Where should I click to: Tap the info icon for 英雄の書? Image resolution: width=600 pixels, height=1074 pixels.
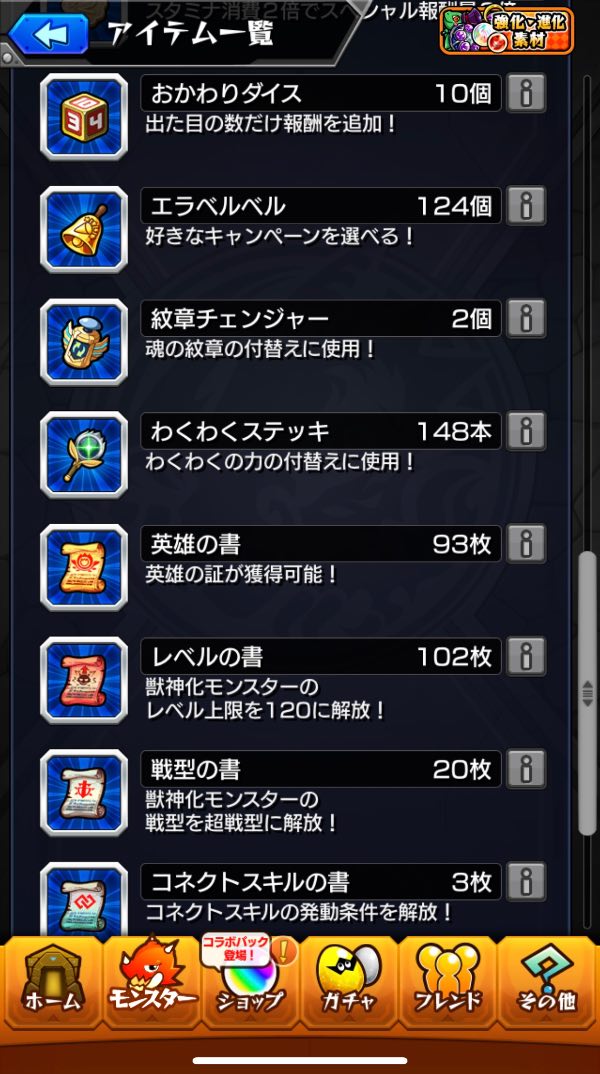pos(526,544)
